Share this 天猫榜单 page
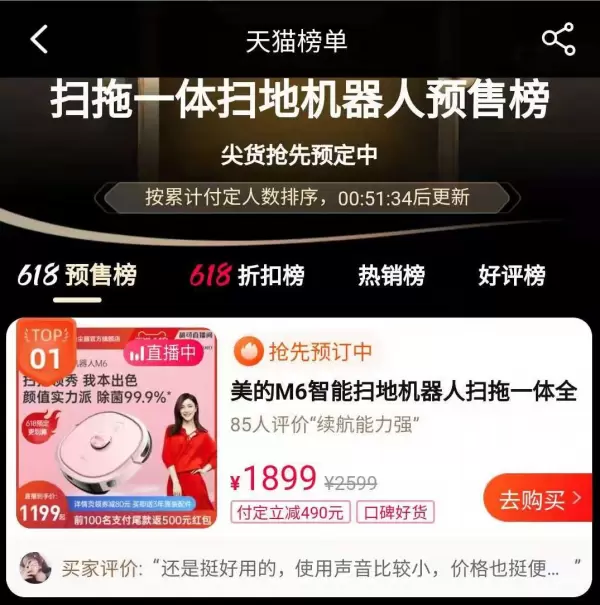This screenshot has width=600, height=605. pyautogui.click(x=558, y=40)
